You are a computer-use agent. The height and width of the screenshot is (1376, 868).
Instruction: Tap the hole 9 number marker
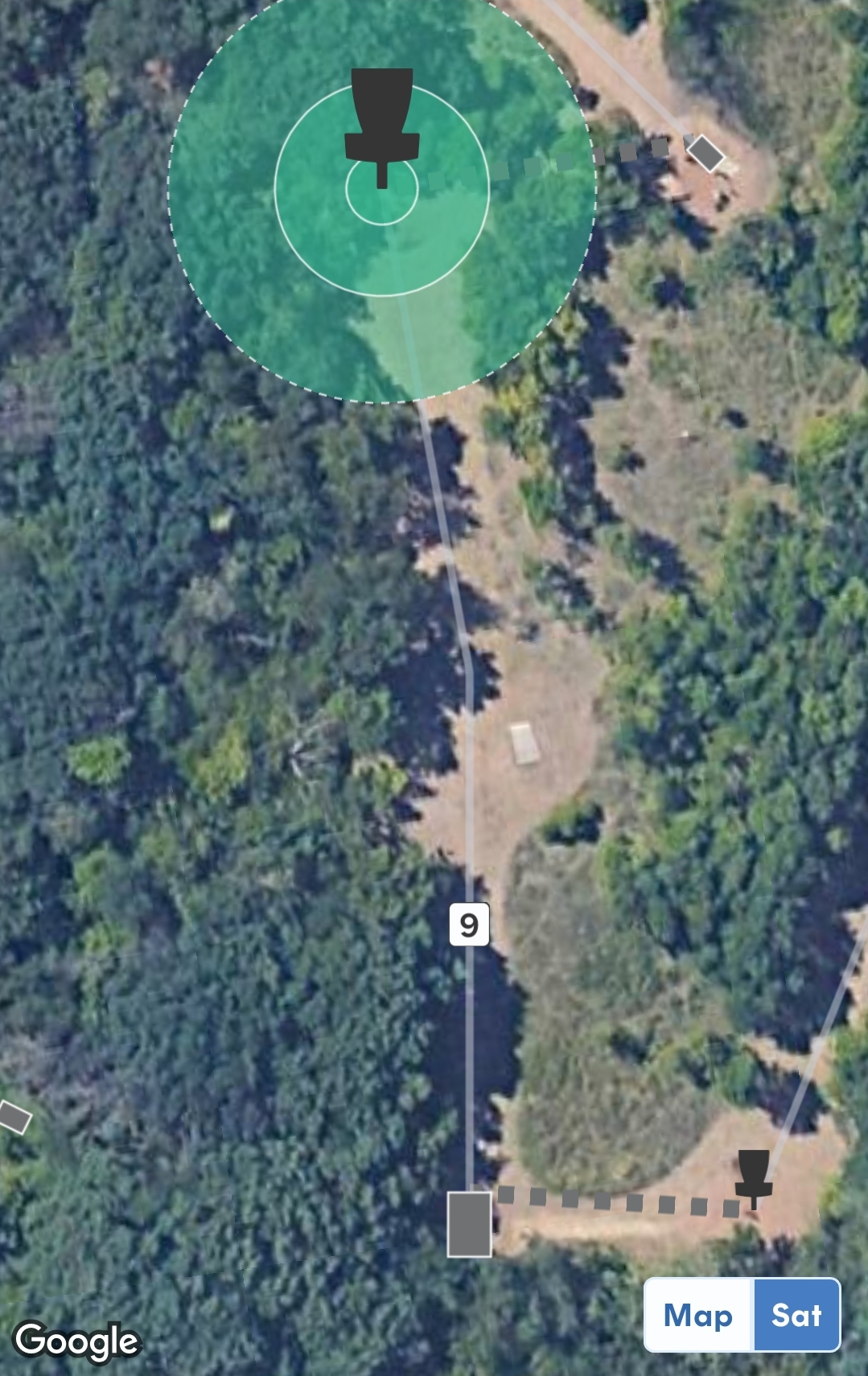click(x=469, y=925)
